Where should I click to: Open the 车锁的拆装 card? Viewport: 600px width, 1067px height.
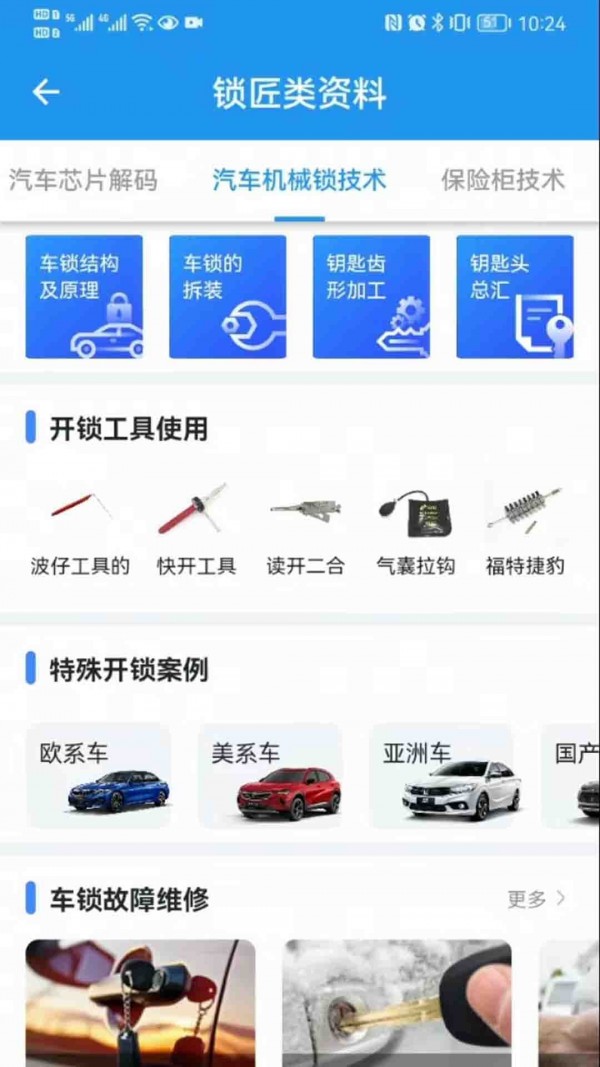click(x=227, y=297)
